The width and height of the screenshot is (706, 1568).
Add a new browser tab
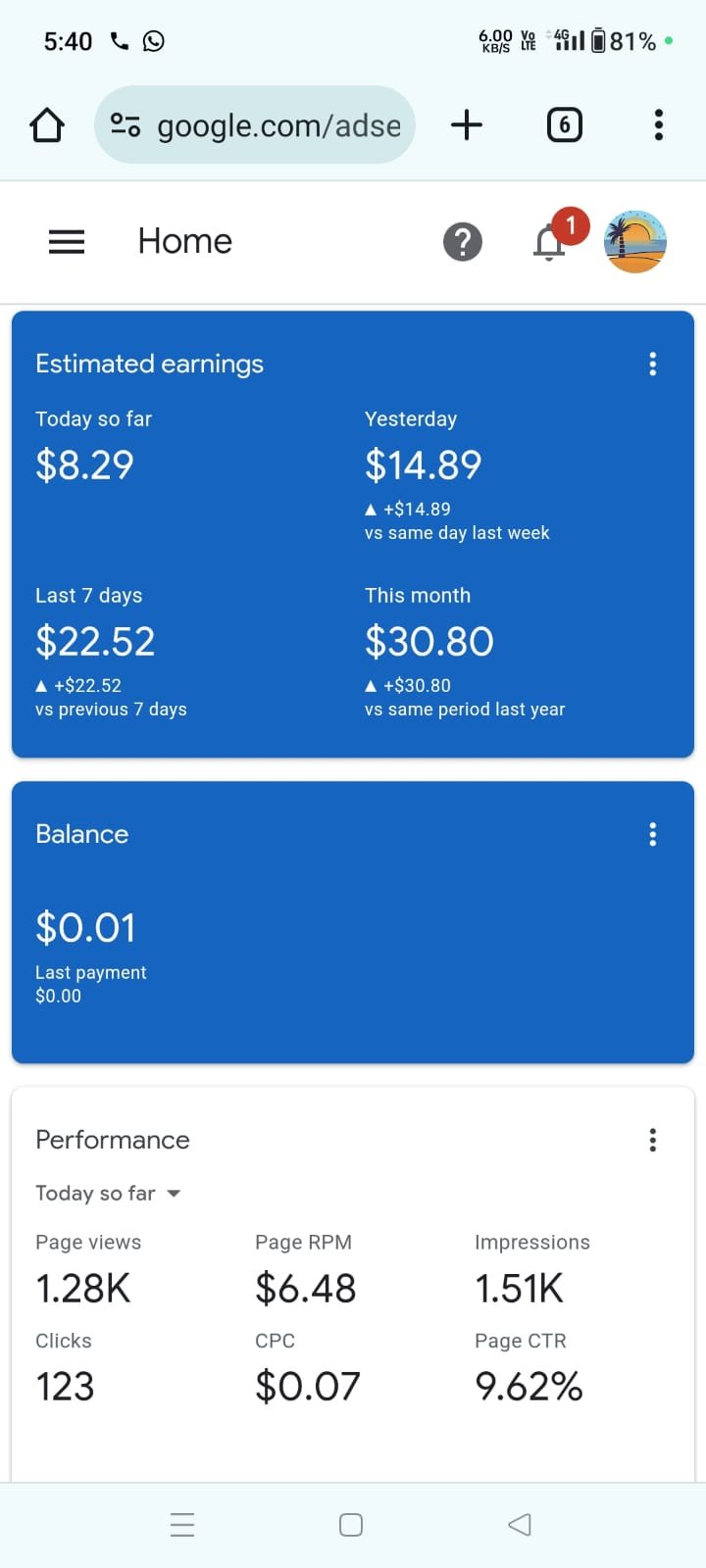pyautogui.click(x=467, y=124)
